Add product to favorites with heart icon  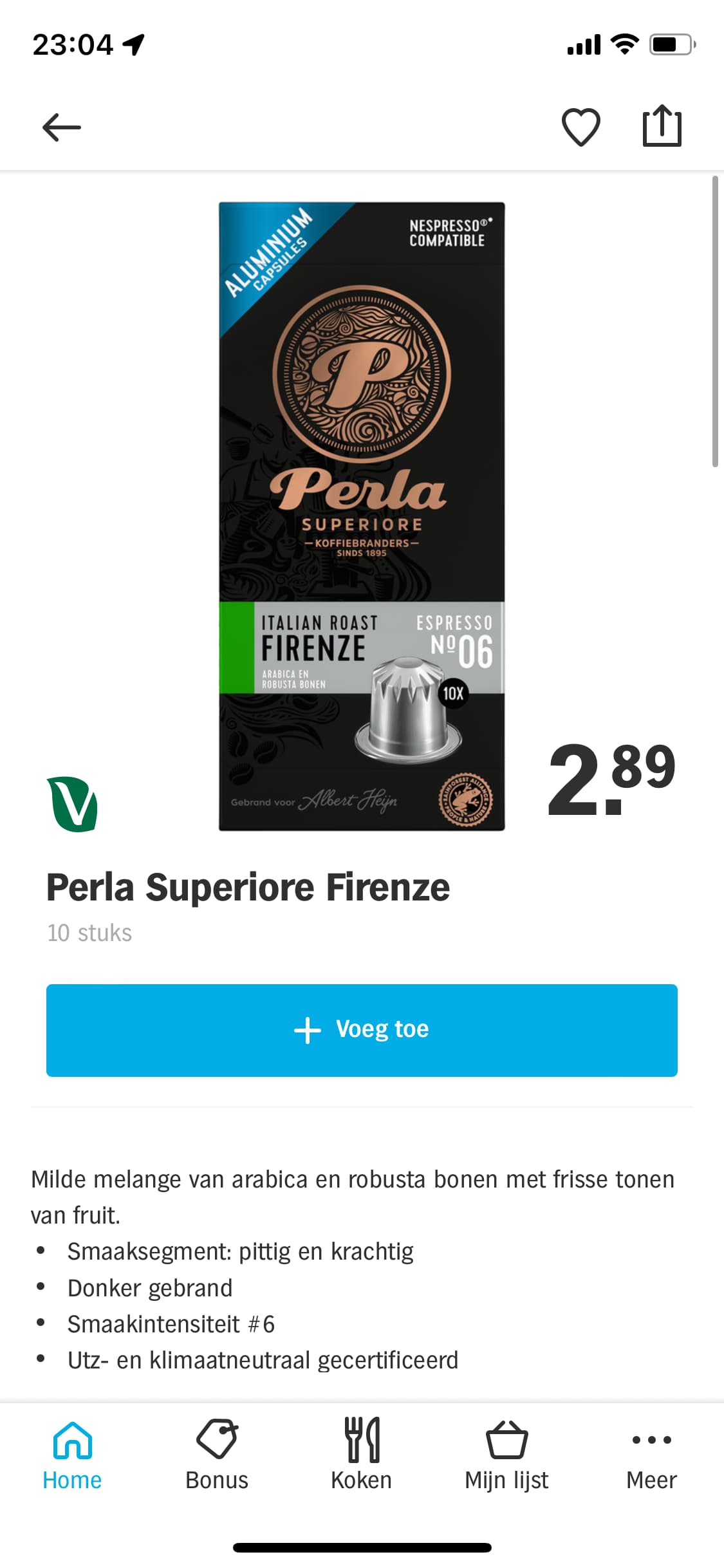[x=581, y=127]
